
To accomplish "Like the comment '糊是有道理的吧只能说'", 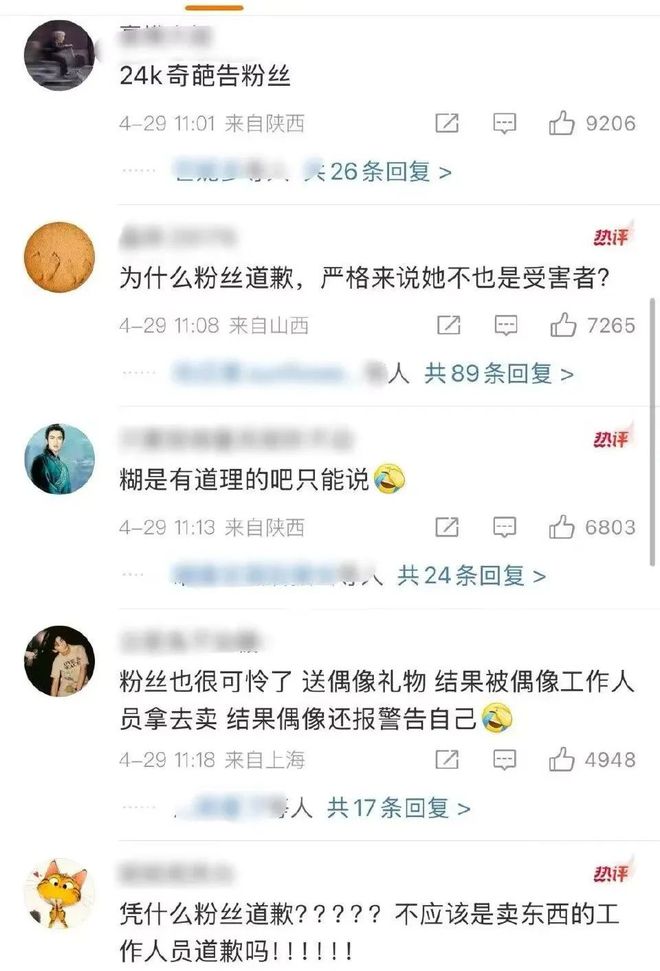I will 561,527.
